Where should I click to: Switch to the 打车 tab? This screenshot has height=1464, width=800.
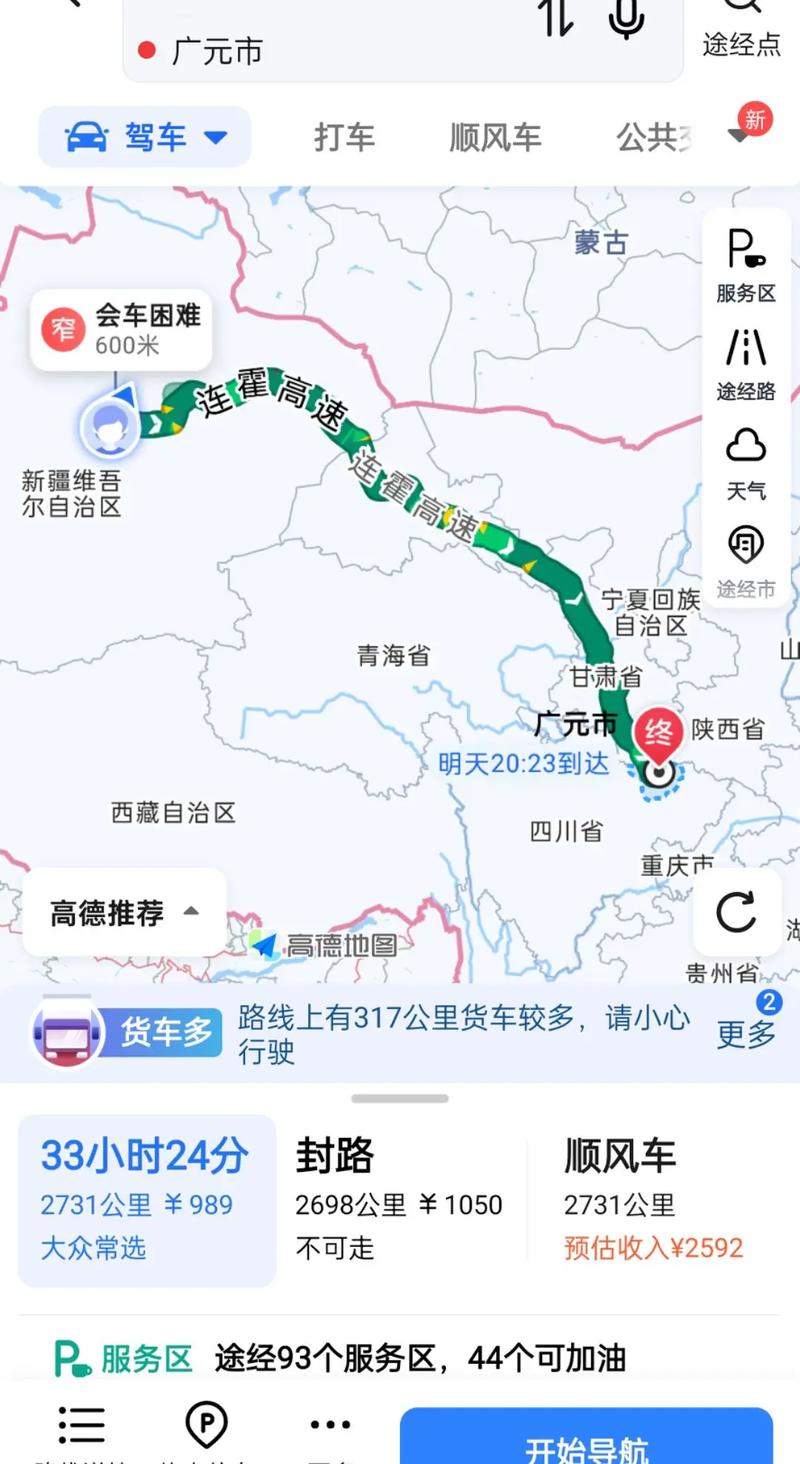(344, 137)
